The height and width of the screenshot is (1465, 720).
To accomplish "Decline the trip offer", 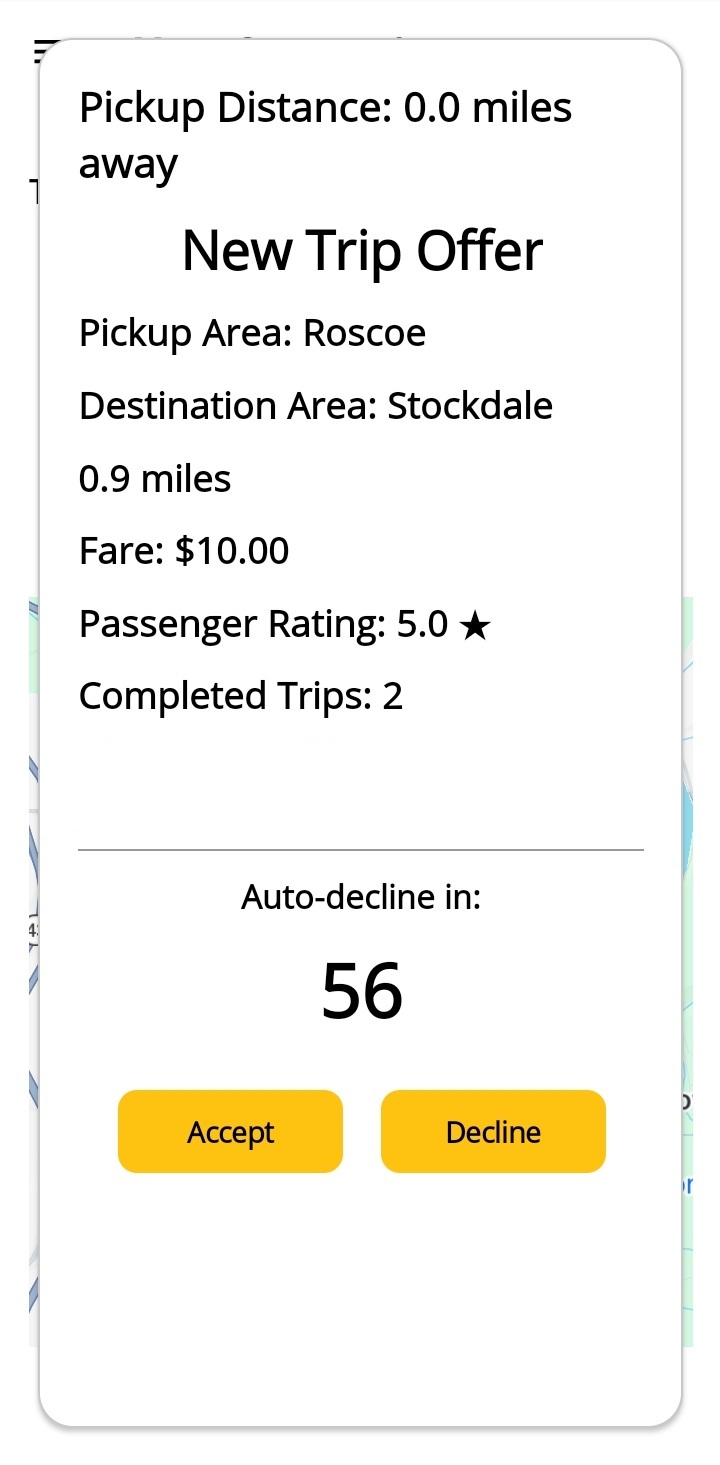I will (x=493, y=1131).
